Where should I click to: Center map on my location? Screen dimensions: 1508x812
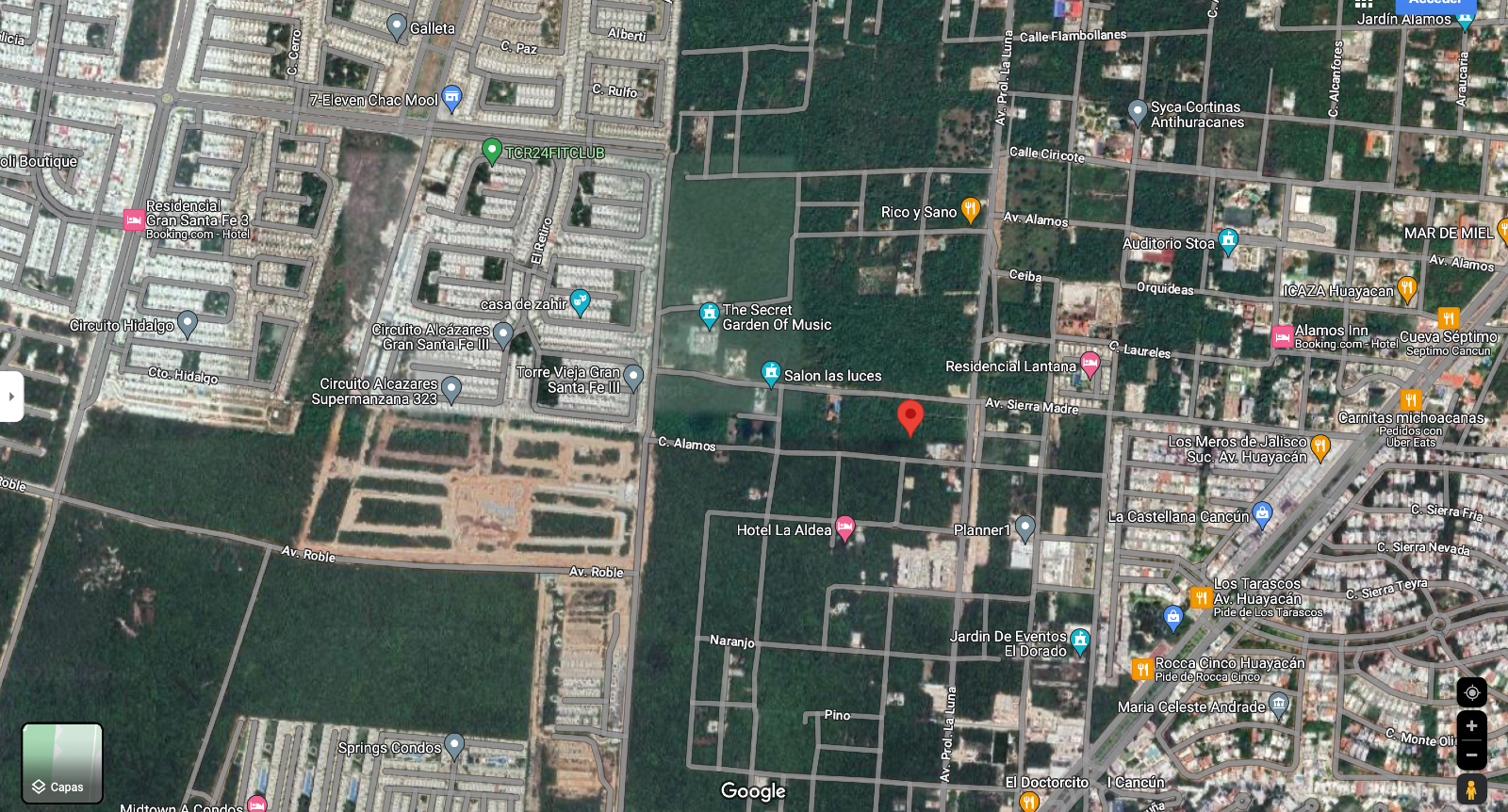click(1471, 692)
